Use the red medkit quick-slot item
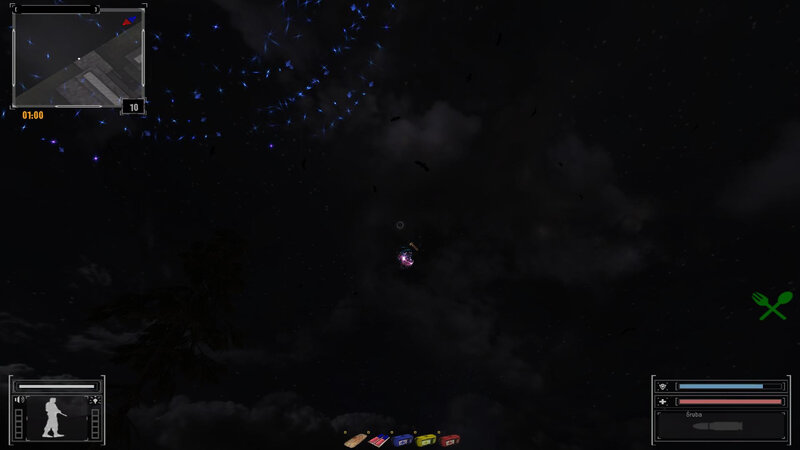 tap(450, 440)
